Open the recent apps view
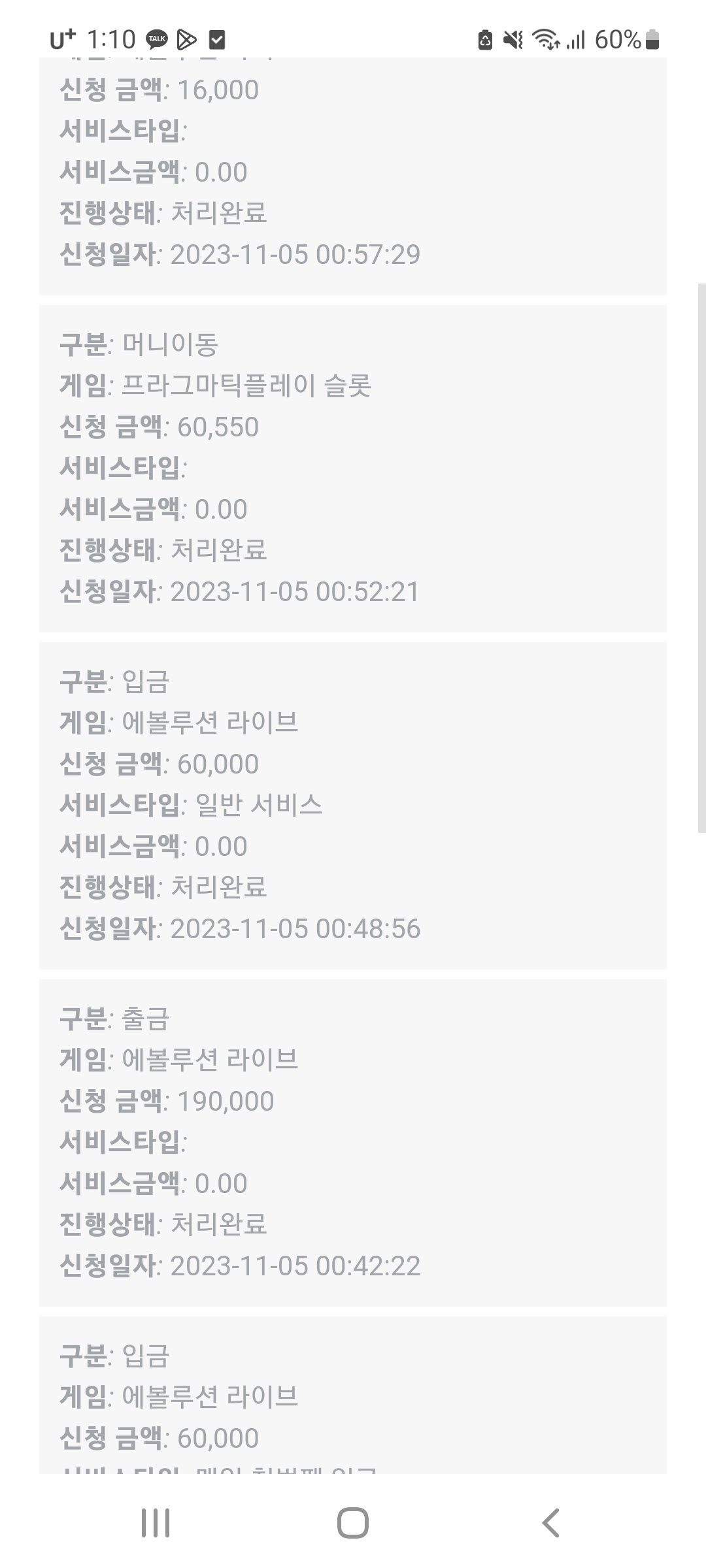This screenshot has height=1568, width=706. (156, 1522)
